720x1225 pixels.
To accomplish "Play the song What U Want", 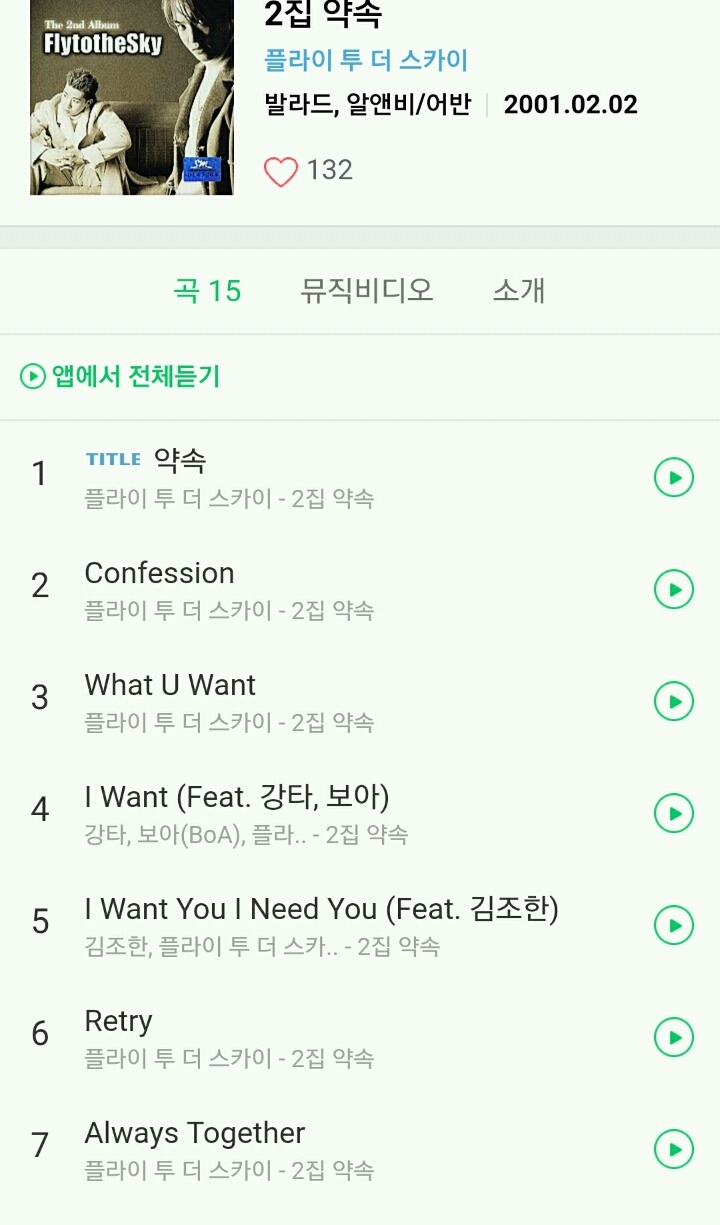I will (674, 701).
